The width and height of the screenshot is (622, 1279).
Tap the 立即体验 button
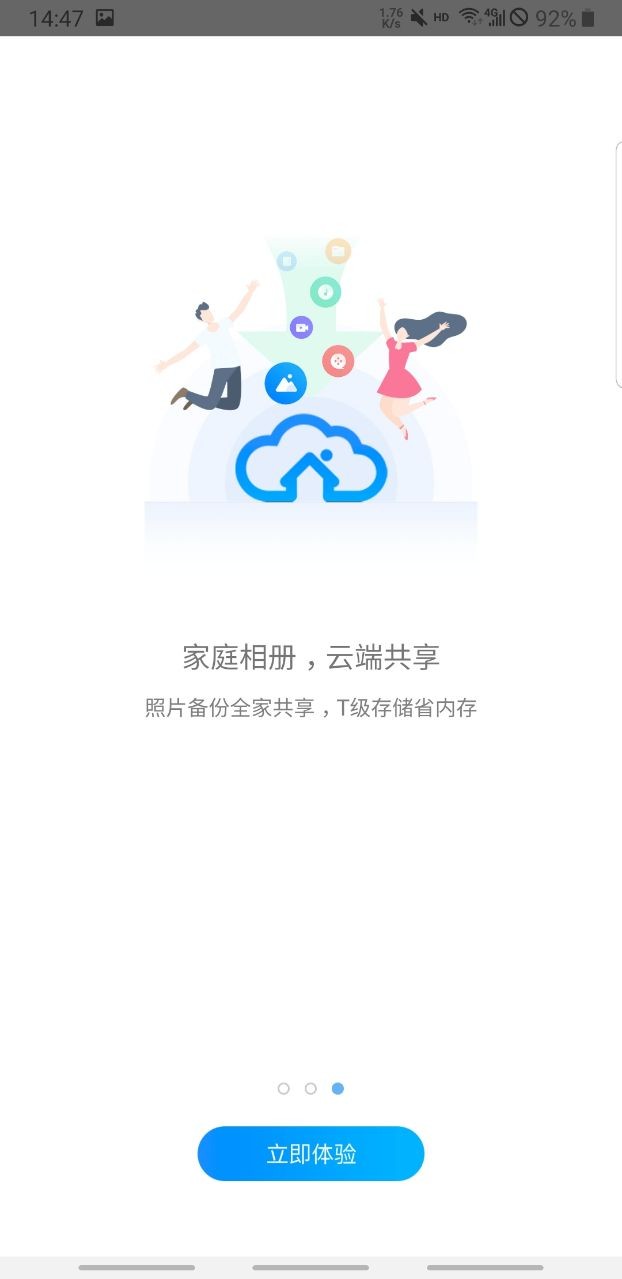pyautogui.click(x=311, y=1153)
